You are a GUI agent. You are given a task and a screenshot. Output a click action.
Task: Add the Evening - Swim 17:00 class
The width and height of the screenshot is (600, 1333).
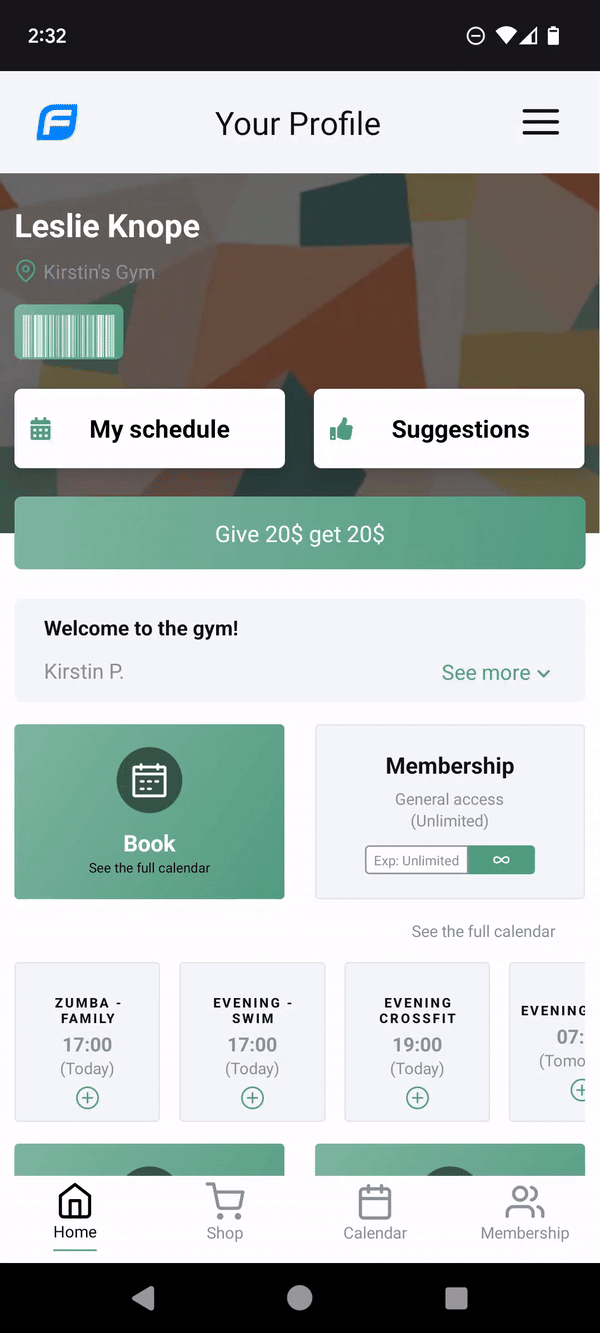(x=253, y=1098)
